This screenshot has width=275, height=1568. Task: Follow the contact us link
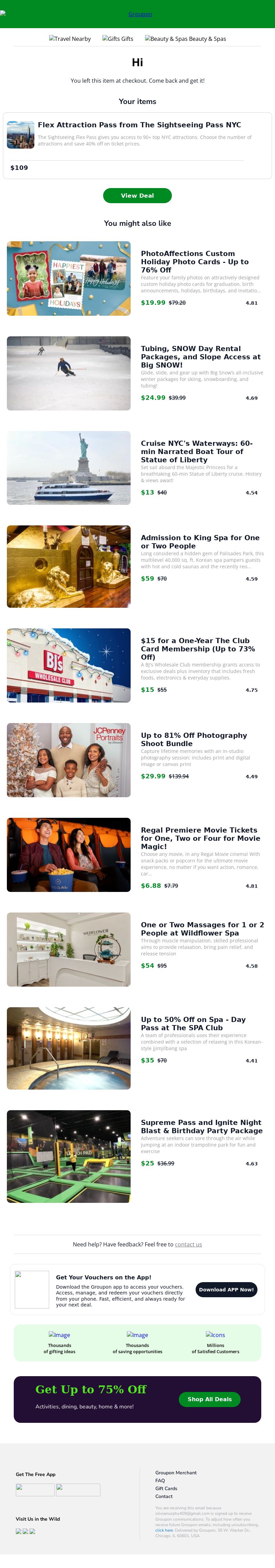188,1244
